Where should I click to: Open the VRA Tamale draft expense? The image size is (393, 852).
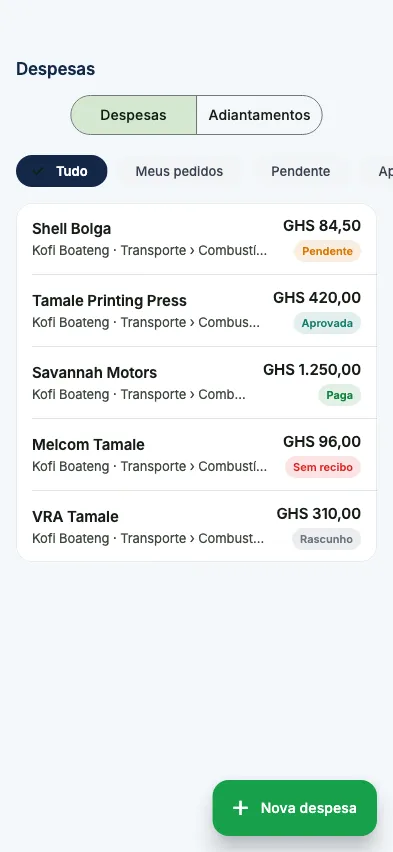196,526
